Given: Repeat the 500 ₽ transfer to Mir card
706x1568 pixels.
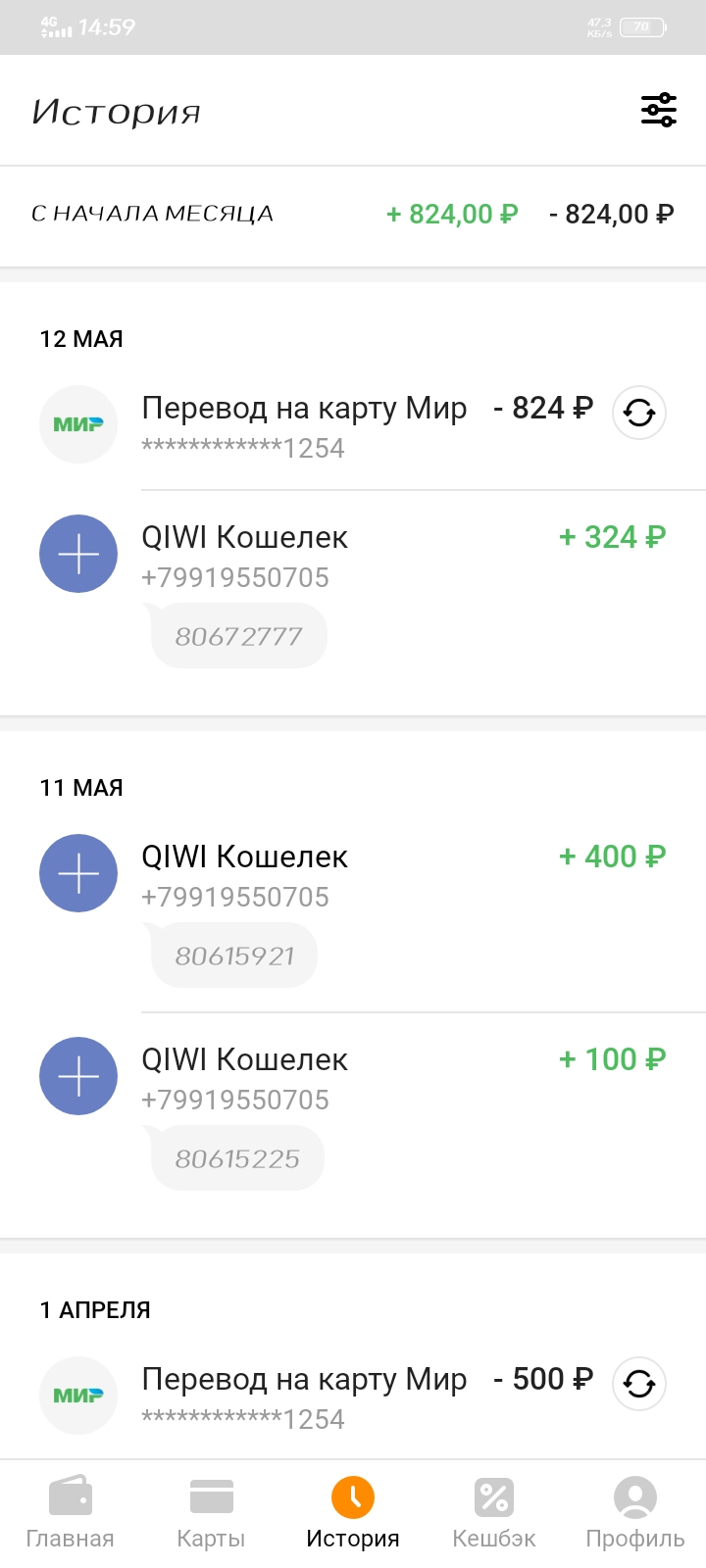Looking at the screenshot, I should coord(639,1384).
